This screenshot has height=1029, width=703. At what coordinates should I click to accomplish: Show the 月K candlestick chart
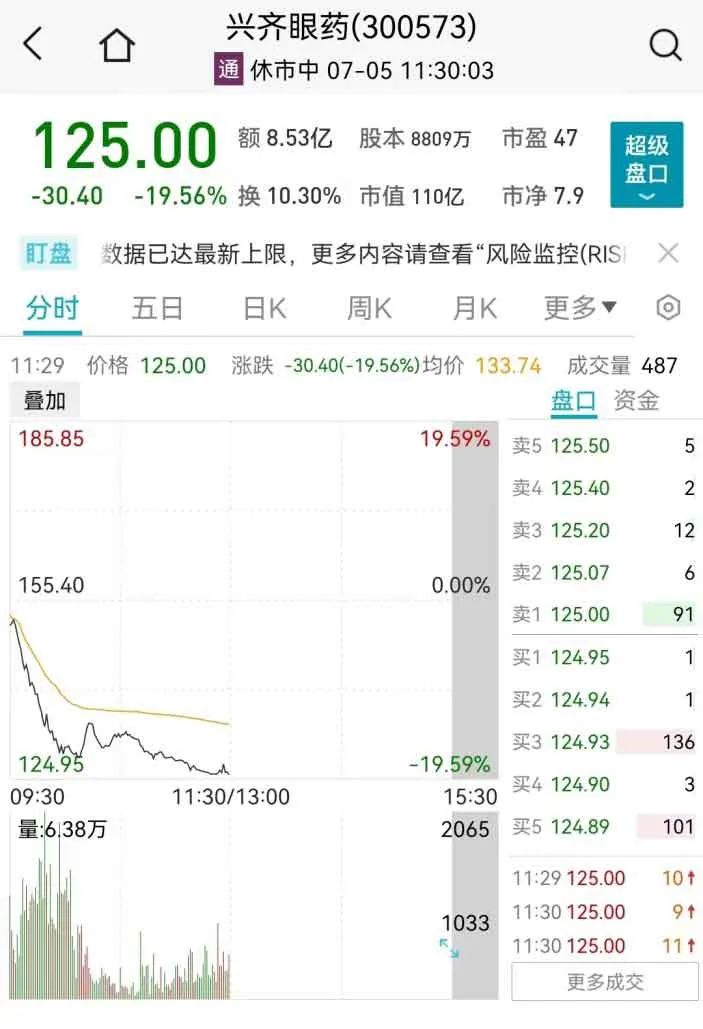click(474, 308)
